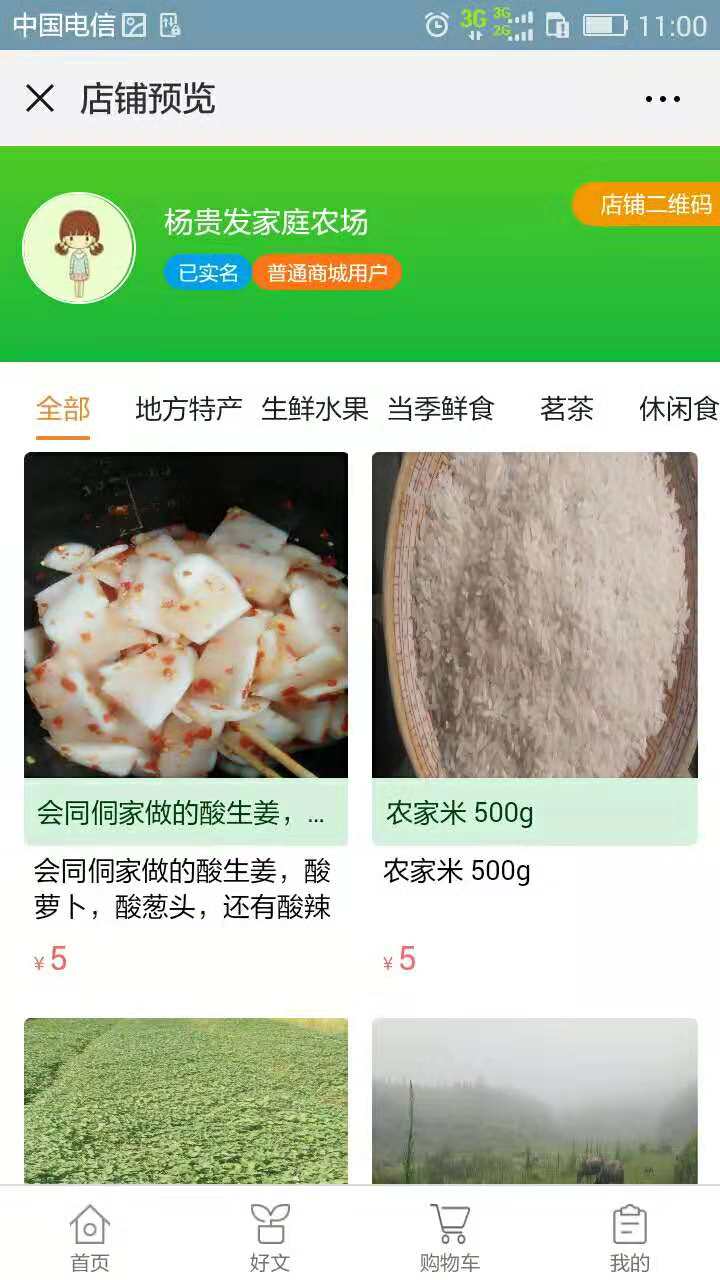Switch to the 茗茶 tab

point(567,409)
